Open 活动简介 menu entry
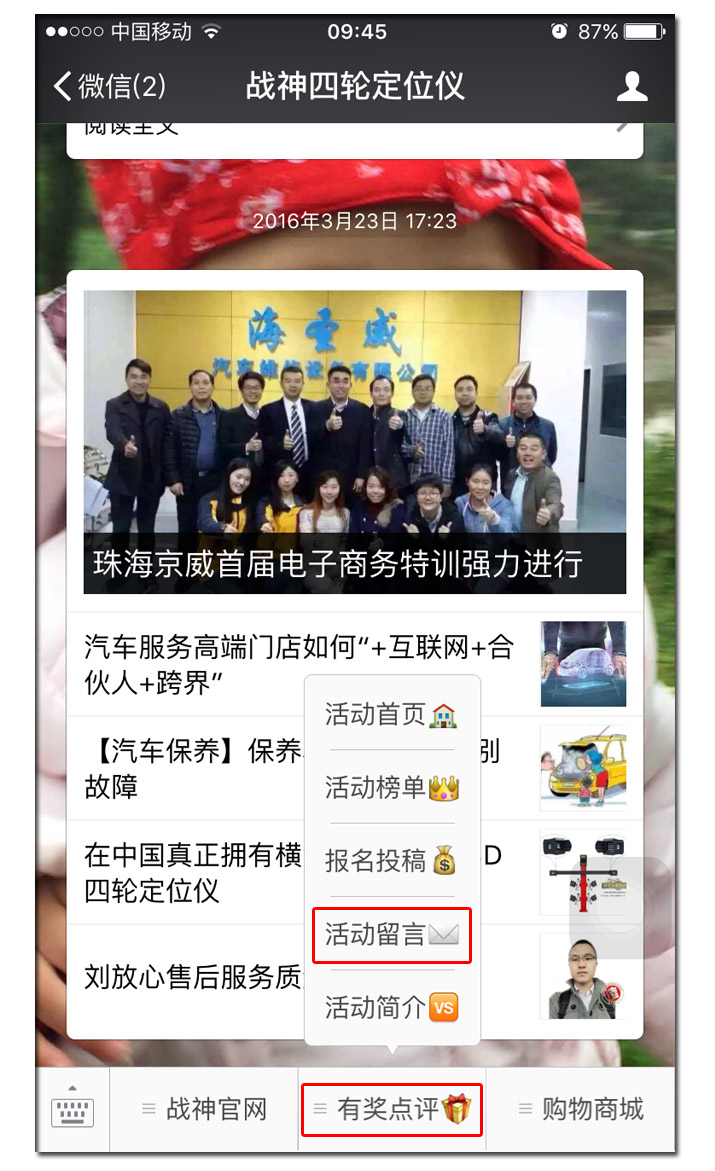This screenshot has width=715, height=1171. tap(391, 1008)
